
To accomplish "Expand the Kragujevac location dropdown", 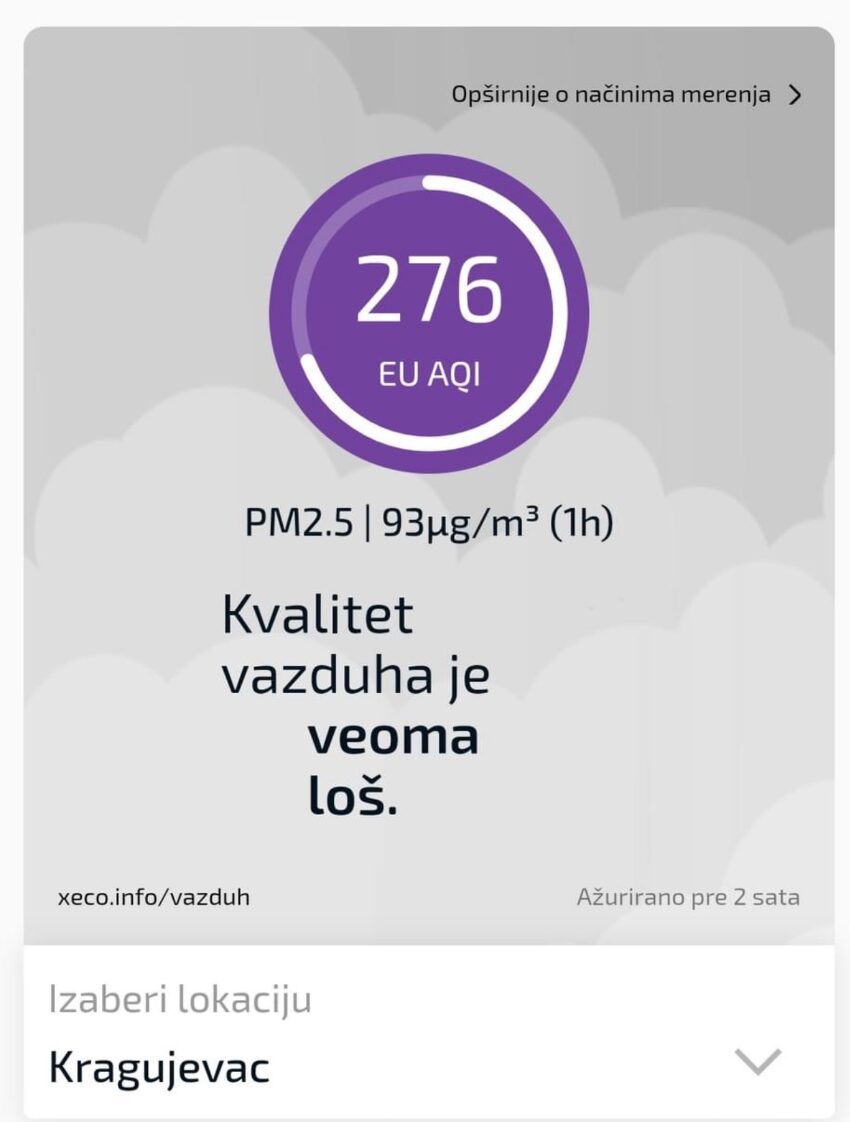I will pyautogui.click(x=757, y=1062).
